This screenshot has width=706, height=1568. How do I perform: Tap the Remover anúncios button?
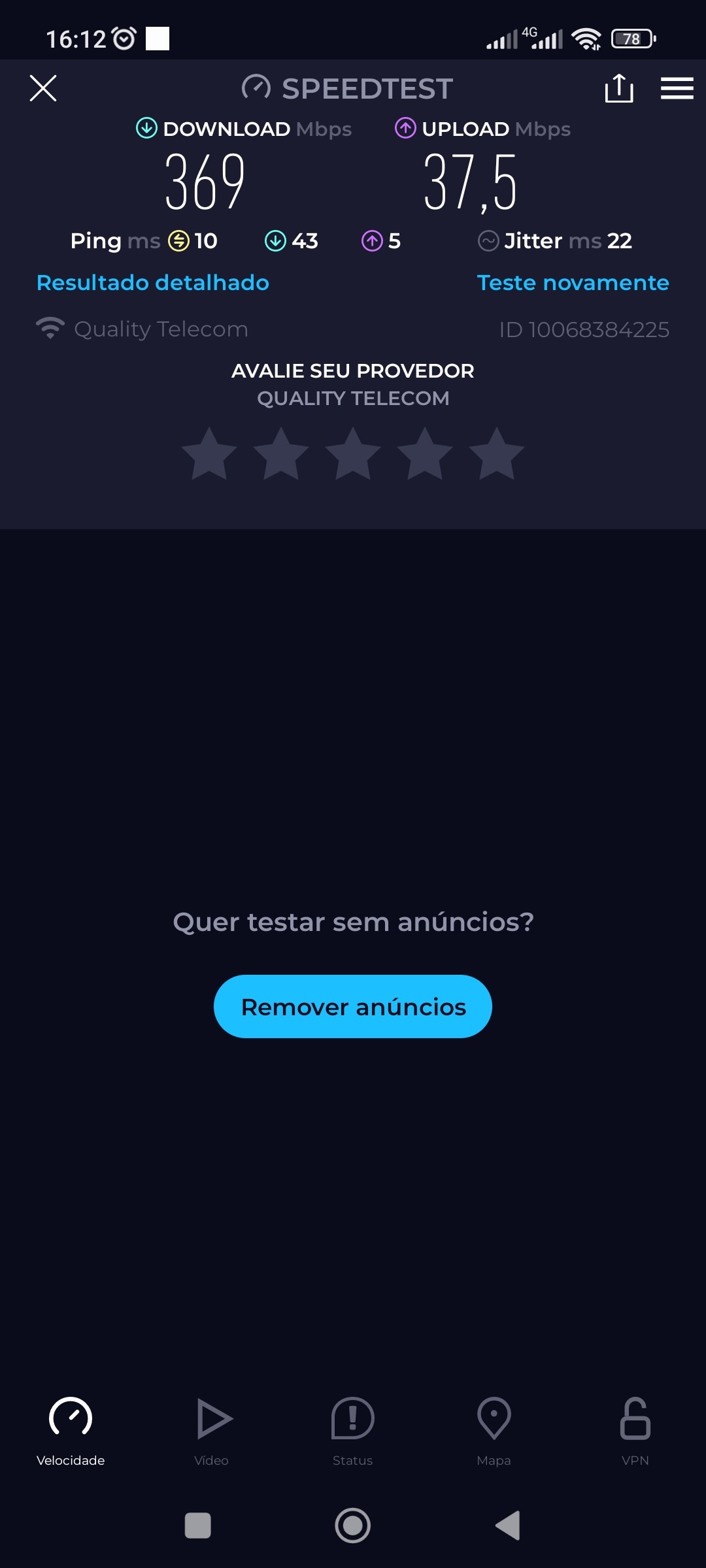[x=353, y=1006]
